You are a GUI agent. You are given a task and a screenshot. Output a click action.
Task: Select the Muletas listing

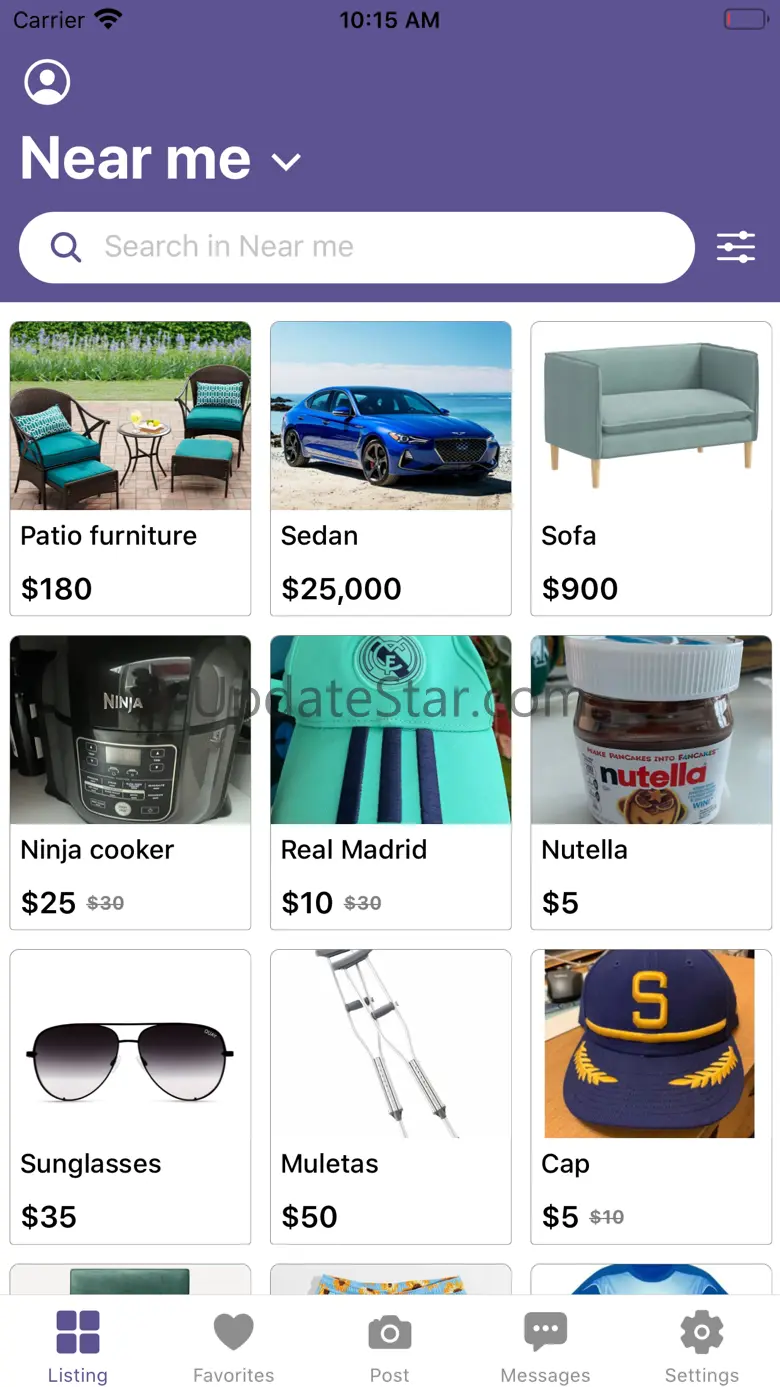click(x=391, y=1096)
